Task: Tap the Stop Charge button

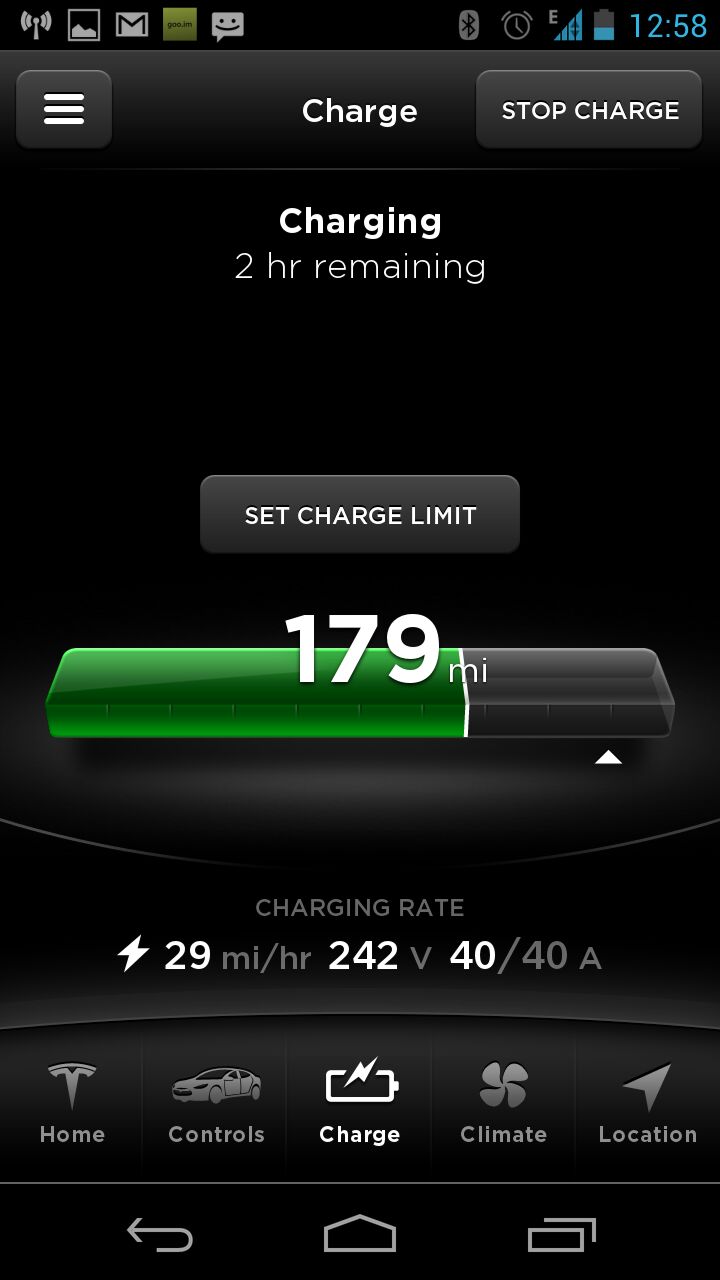Action: pyautogui.click(x=589, y=110)
